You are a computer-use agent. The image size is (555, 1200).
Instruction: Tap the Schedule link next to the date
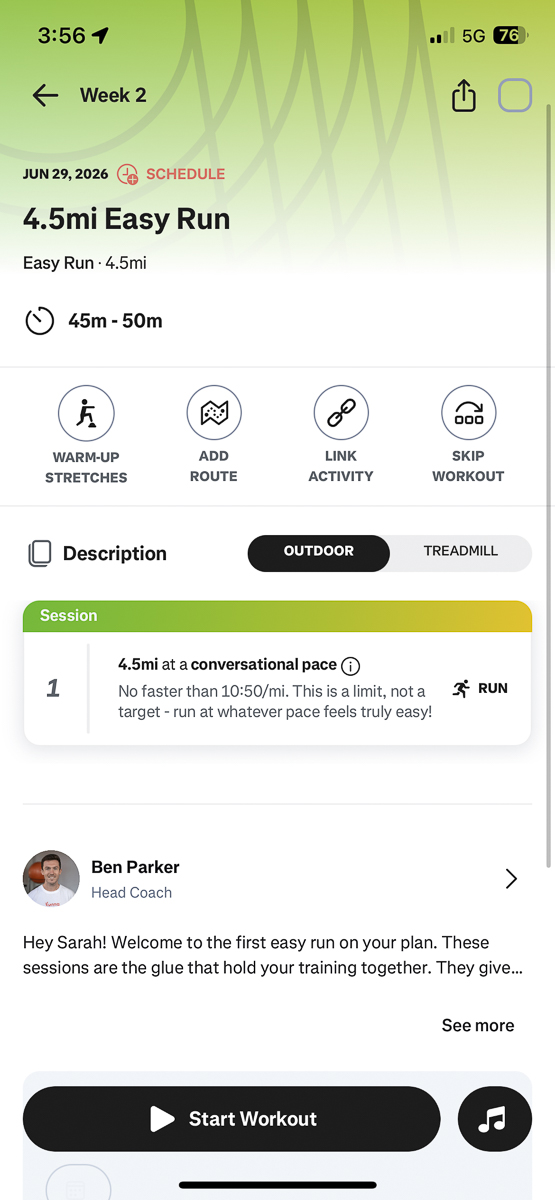click(x=171, y=174)
